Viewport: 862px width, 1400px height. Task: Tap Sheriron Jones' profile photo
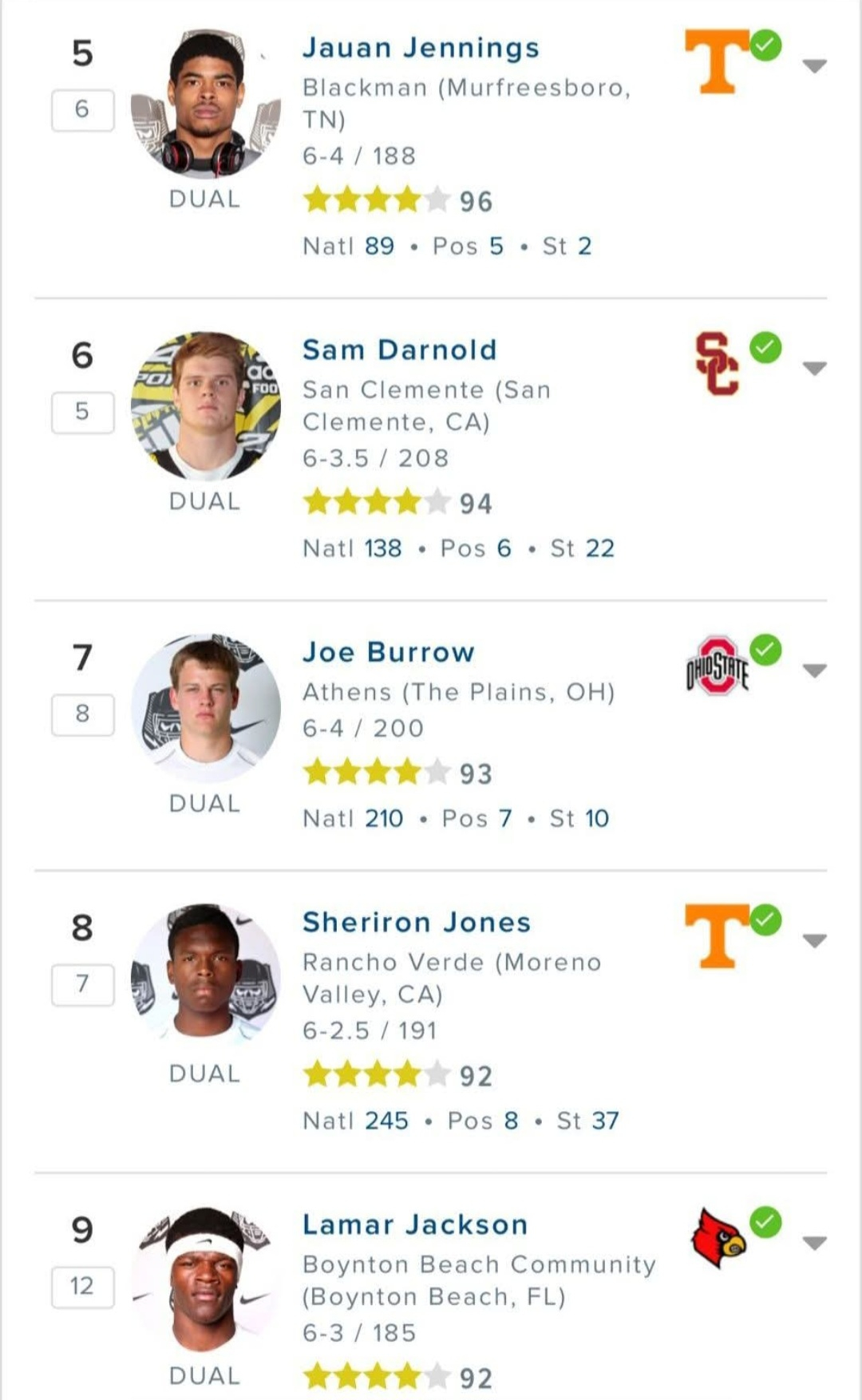point(205,978)
